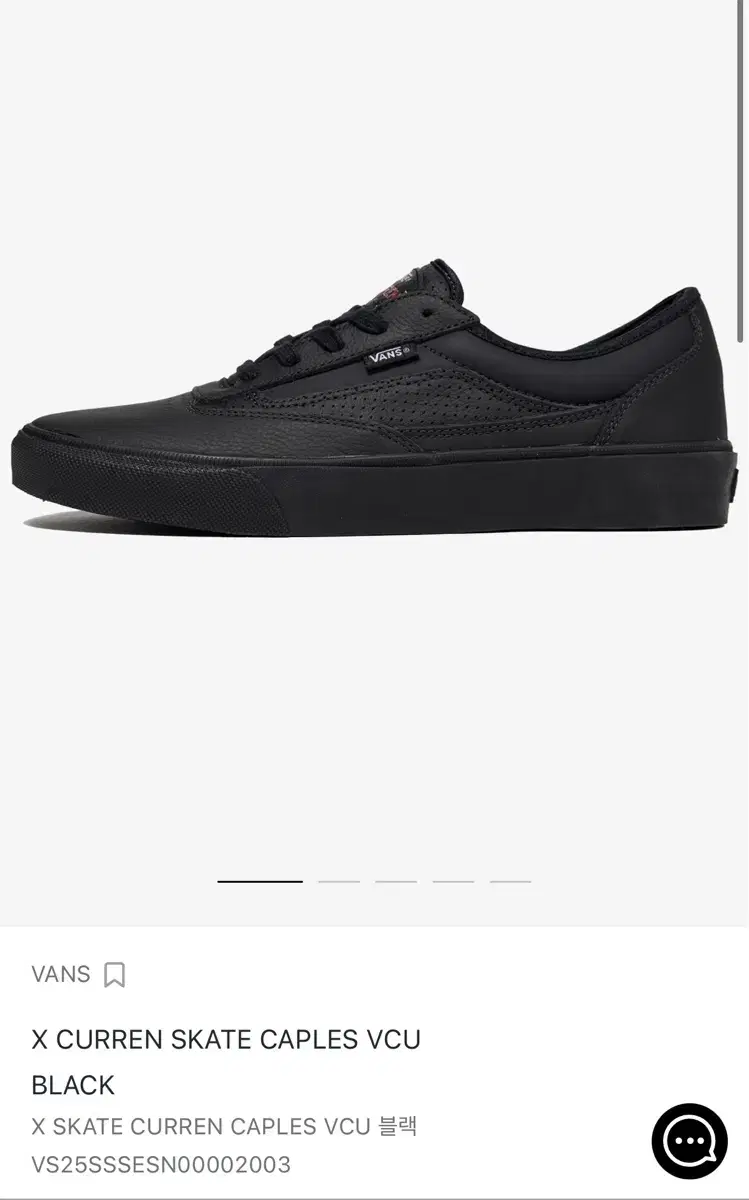Image resolution: width=749 pixels, height=1200 pixels.
Task: Jump to the second image dot
Action: point(340,882)
